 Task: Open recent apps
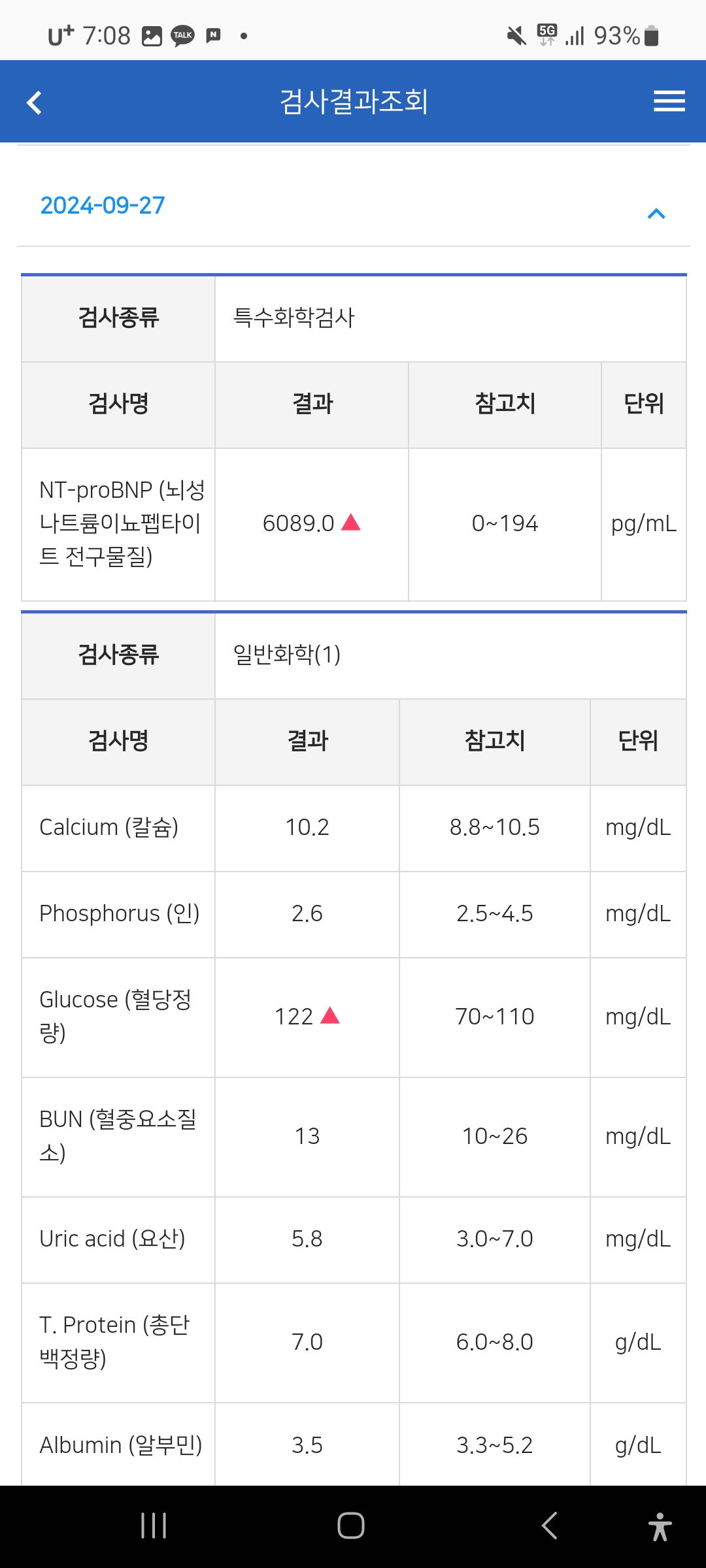pos(154,1526)
